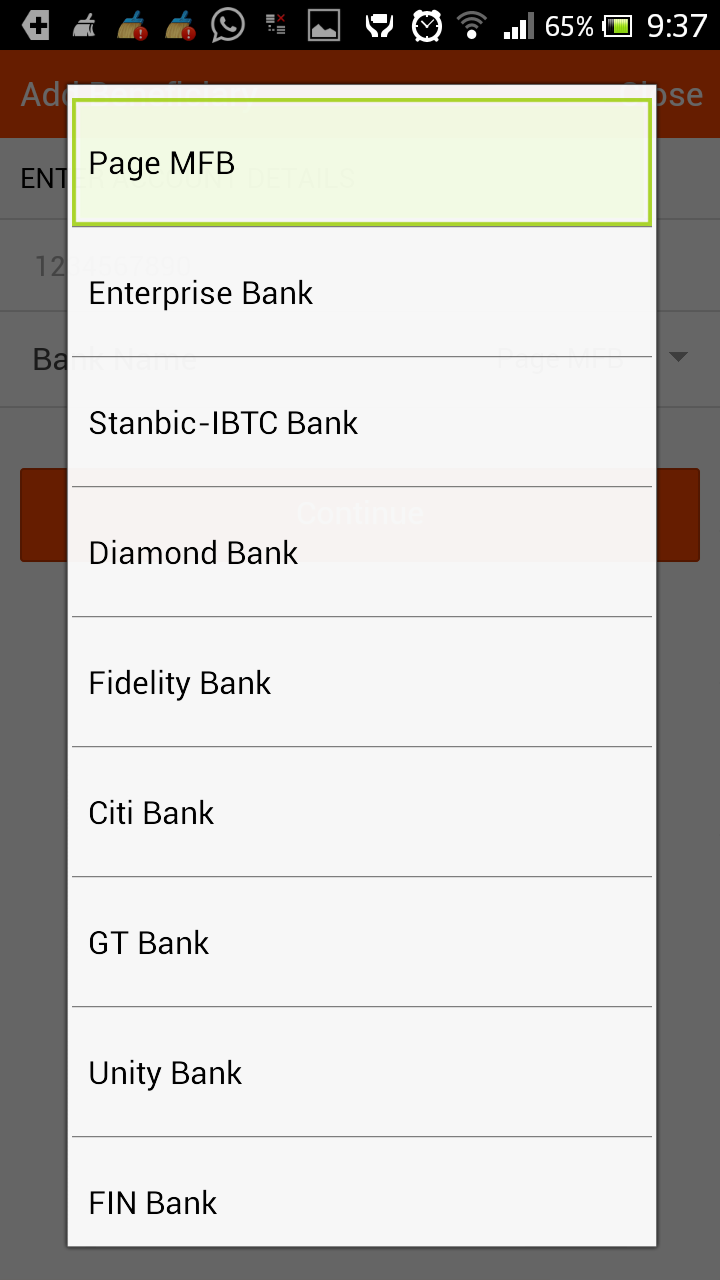Viewport: 720px width, 1280px height.
Task: Tap Citi Bank in the list
Action: coord(360,813)
